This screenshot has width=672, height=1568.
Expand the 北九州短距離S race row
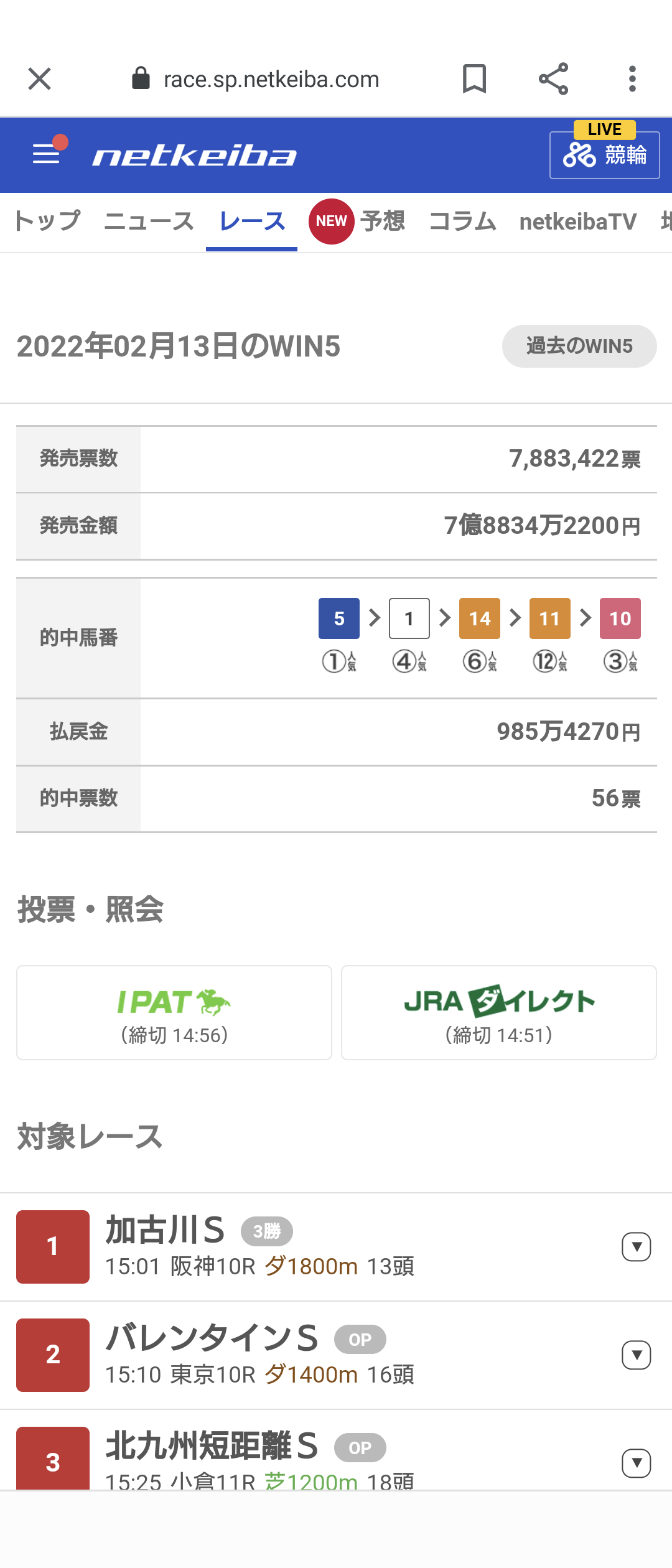pyautogui.click(x=636, y=1463)
